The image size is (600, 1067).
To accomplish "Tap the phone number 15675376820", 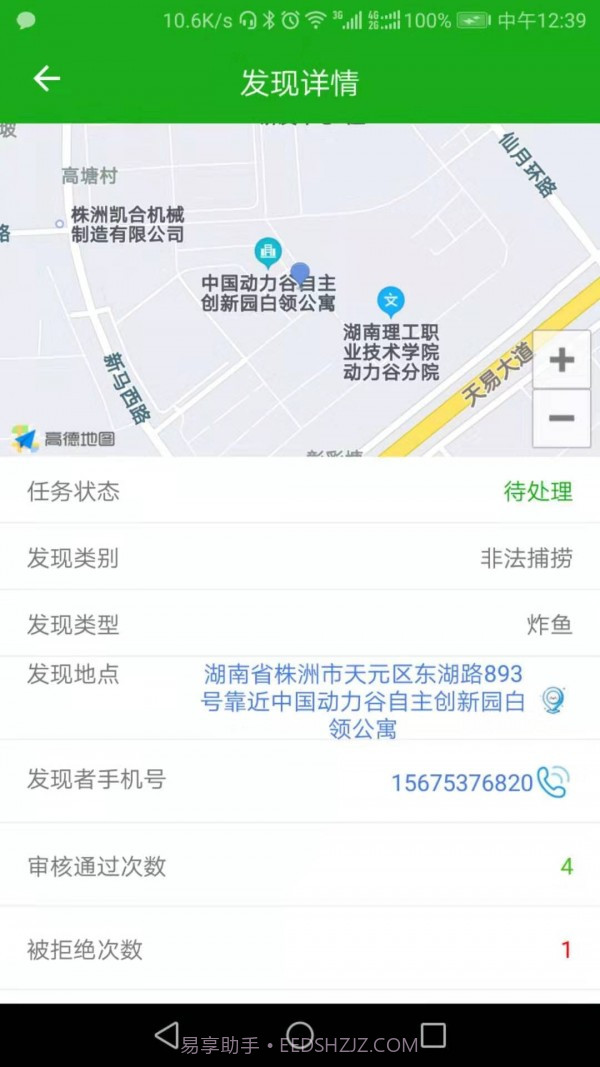I will coord(461,783).
